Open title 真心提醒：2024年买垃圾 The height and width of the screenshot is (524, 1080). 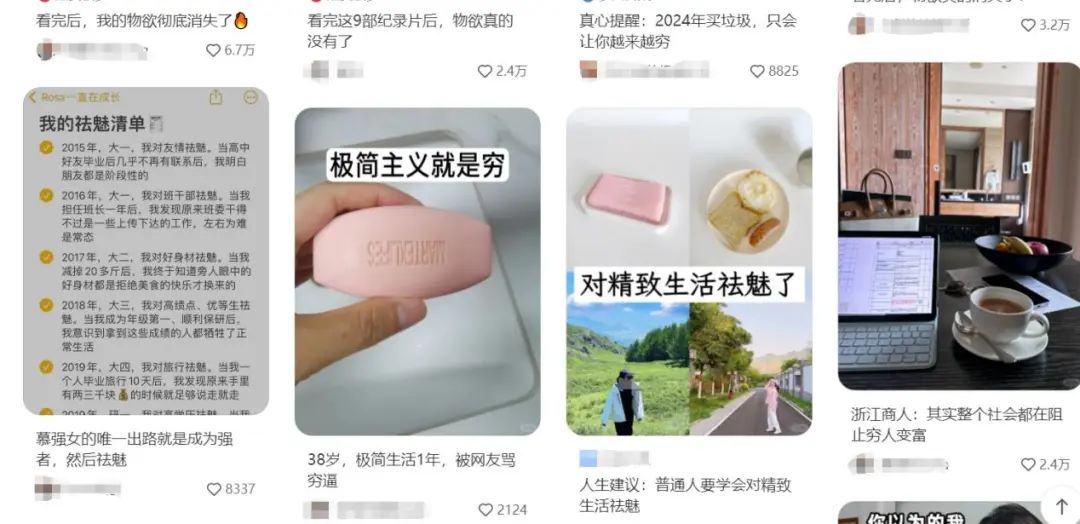[x=688, y=31]
